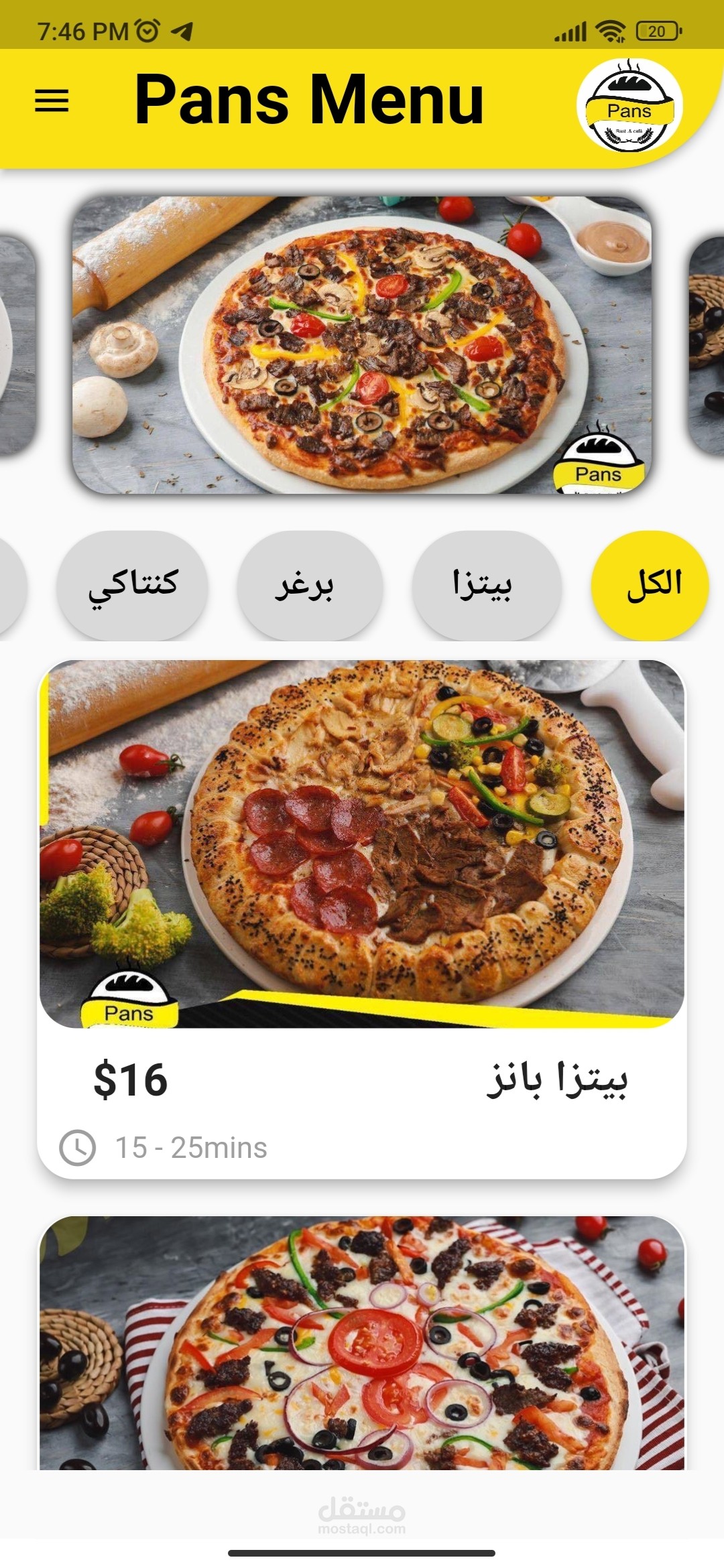Open the hamburger navigation menu
This screenshot has height=1568, width=724.
coord(52,101)
